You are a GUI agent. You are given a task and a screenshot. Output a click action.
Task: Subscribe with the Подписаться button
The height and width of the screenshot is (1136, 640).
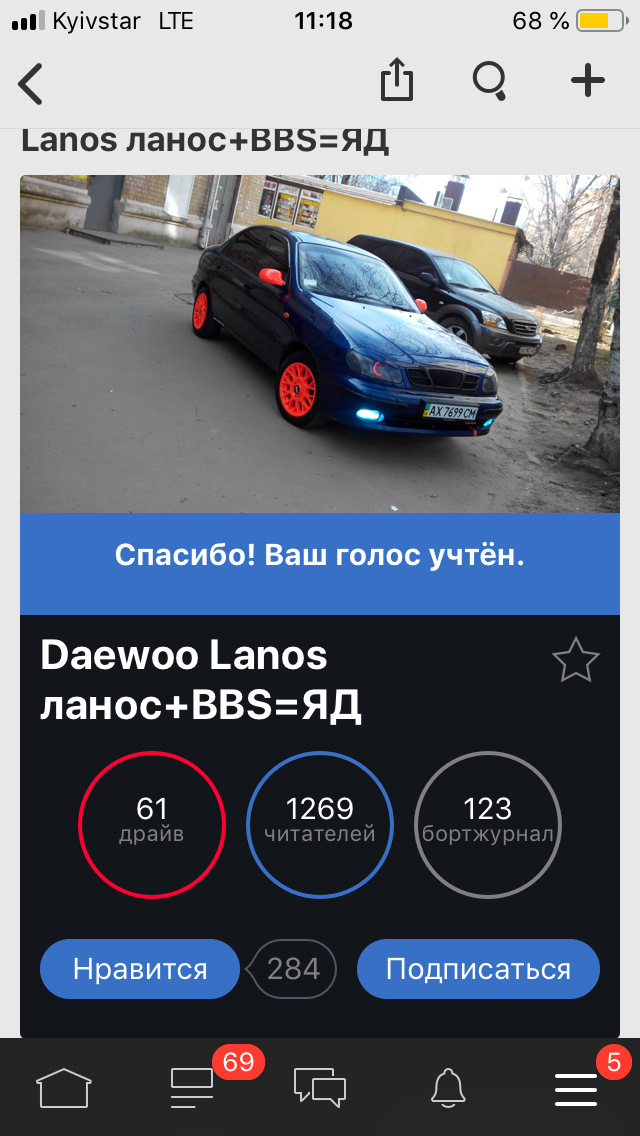(x=478, y=969)
